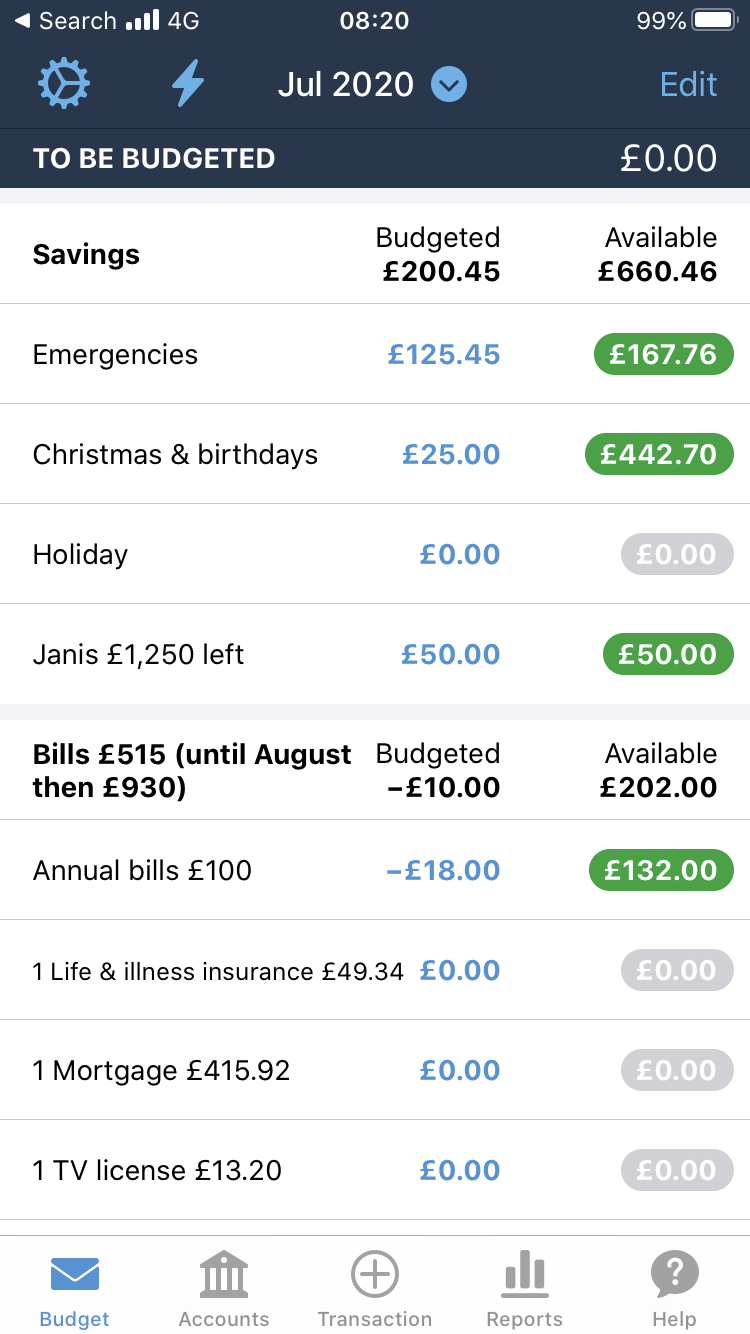Image resolution: width=750 pixels, height=1334 pixels.
Task: Add a new Transaction
Action: [x=375, y=1288]
